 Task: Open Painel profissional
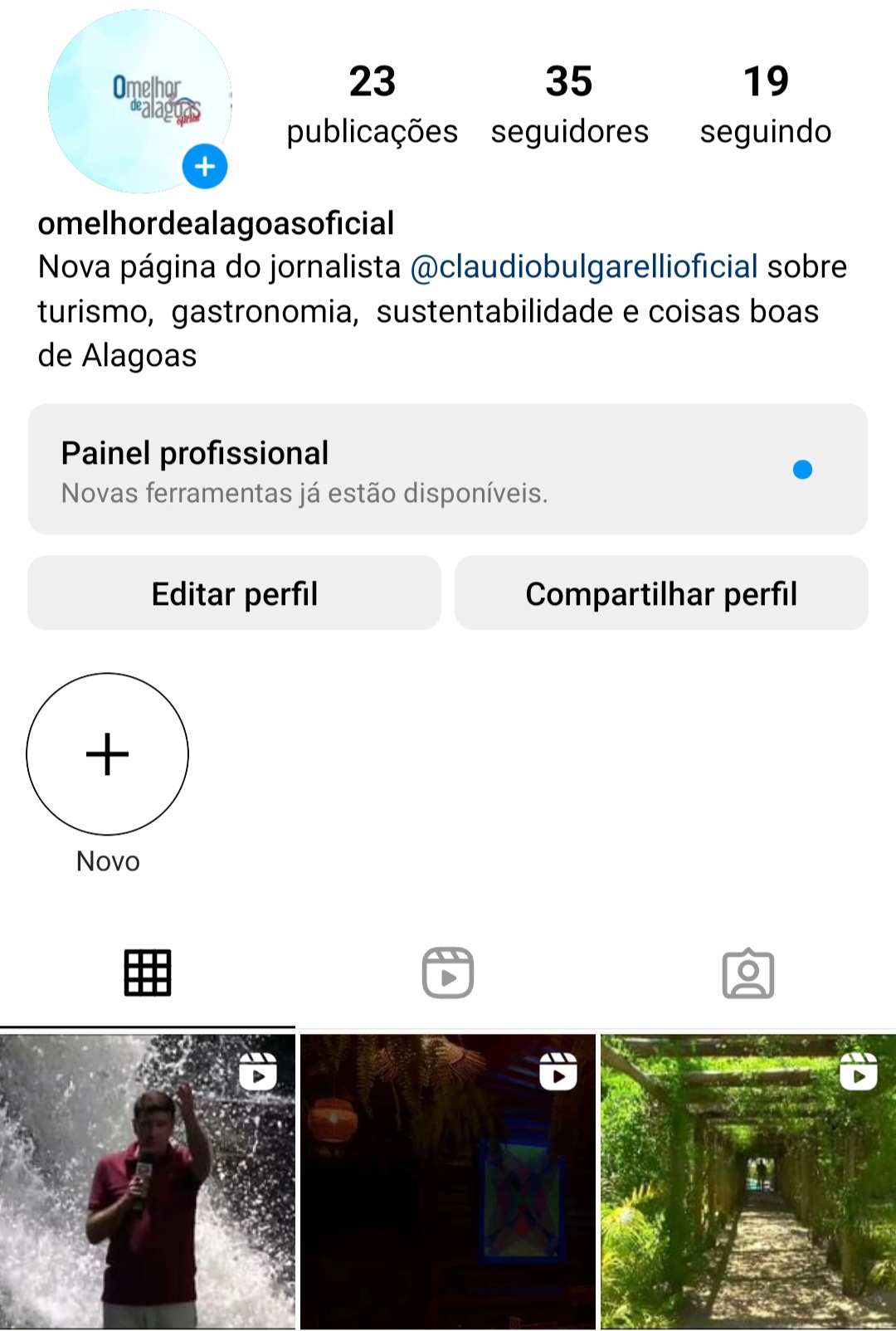coord(448,470)
